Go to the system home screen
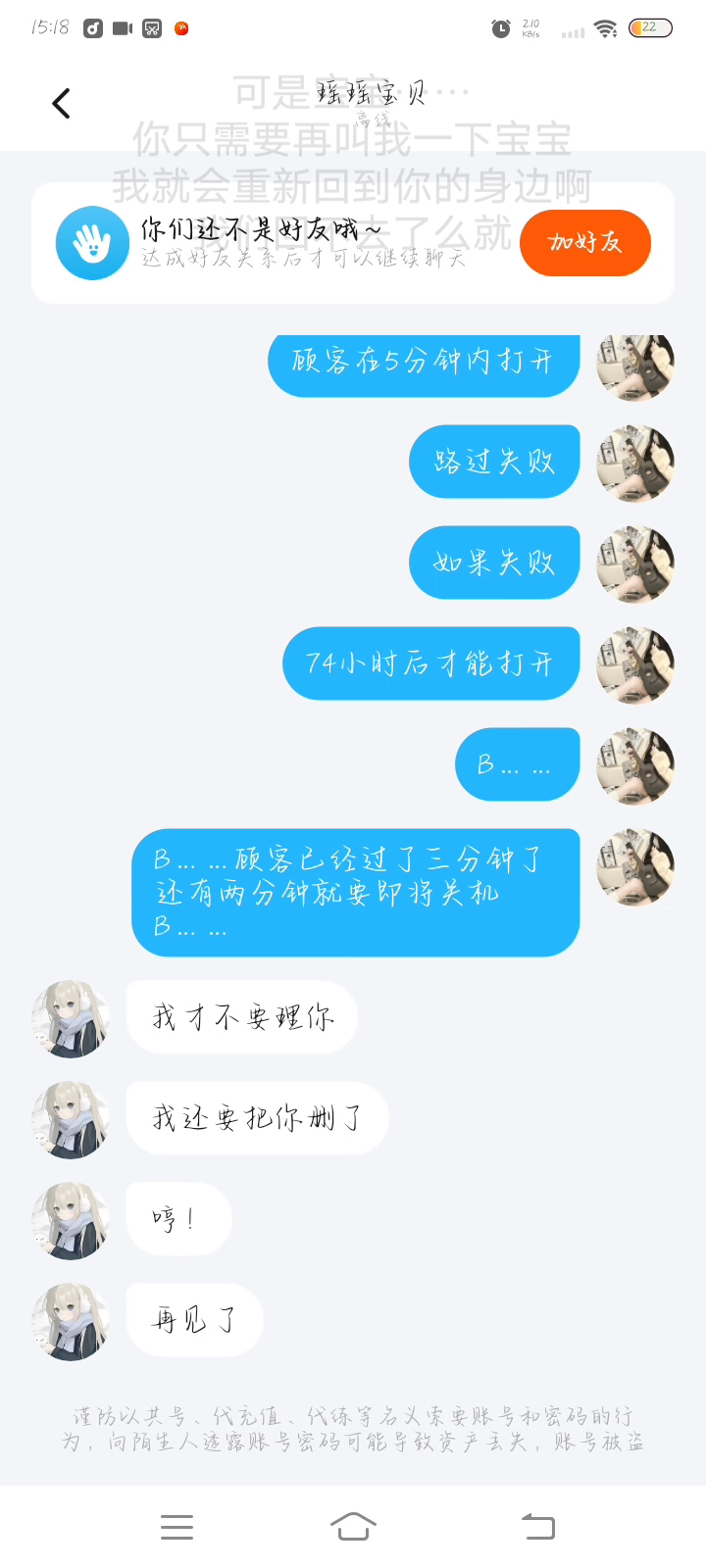 tap(353, 1527)
